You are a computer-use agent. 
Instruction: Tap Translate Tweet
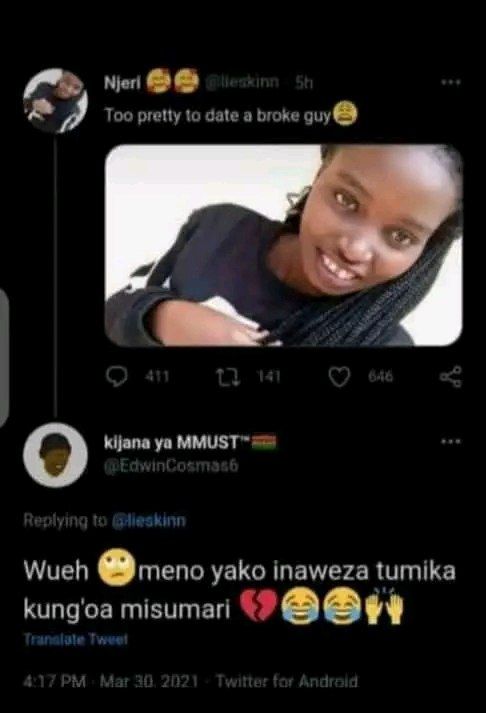tap(75, 640)
